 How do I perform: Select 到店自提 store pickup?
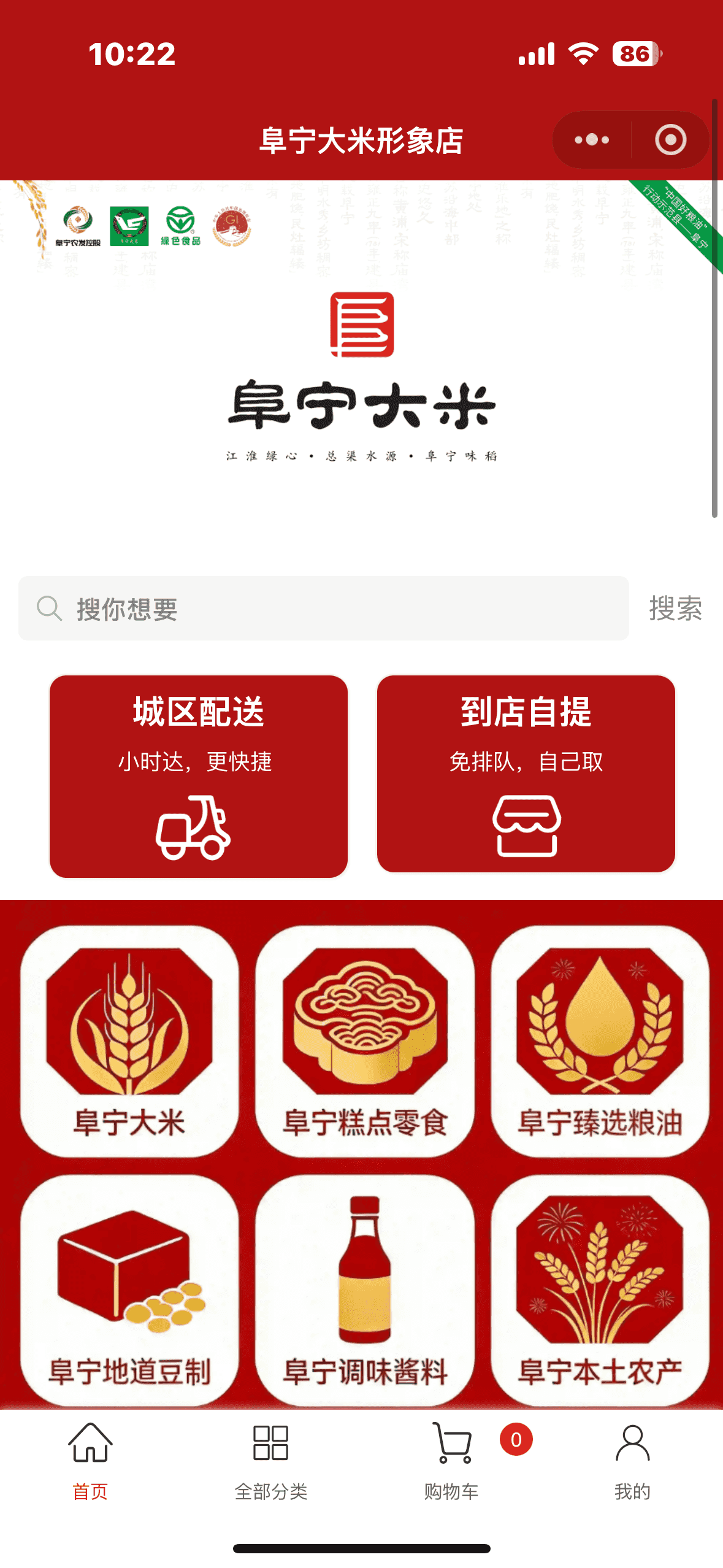tap(526, 773)
